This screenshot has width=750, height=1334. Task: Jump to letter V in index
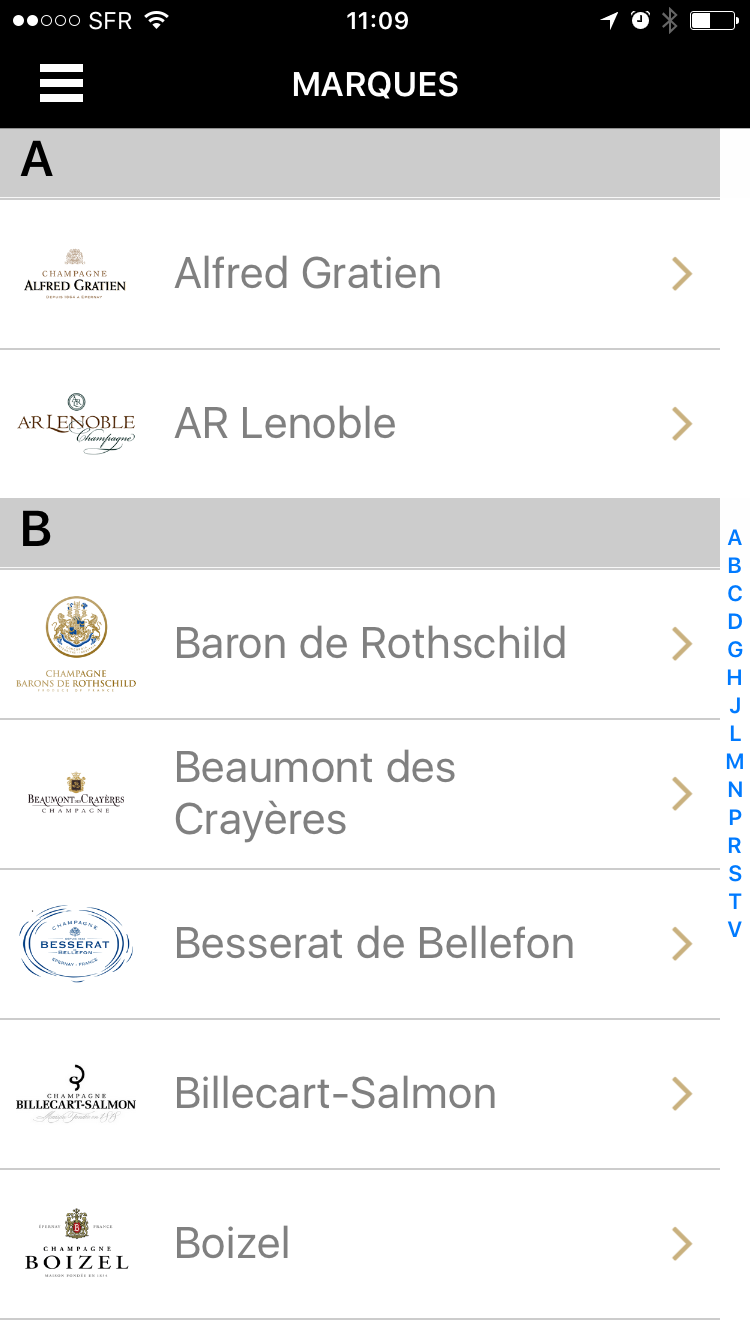735,929
